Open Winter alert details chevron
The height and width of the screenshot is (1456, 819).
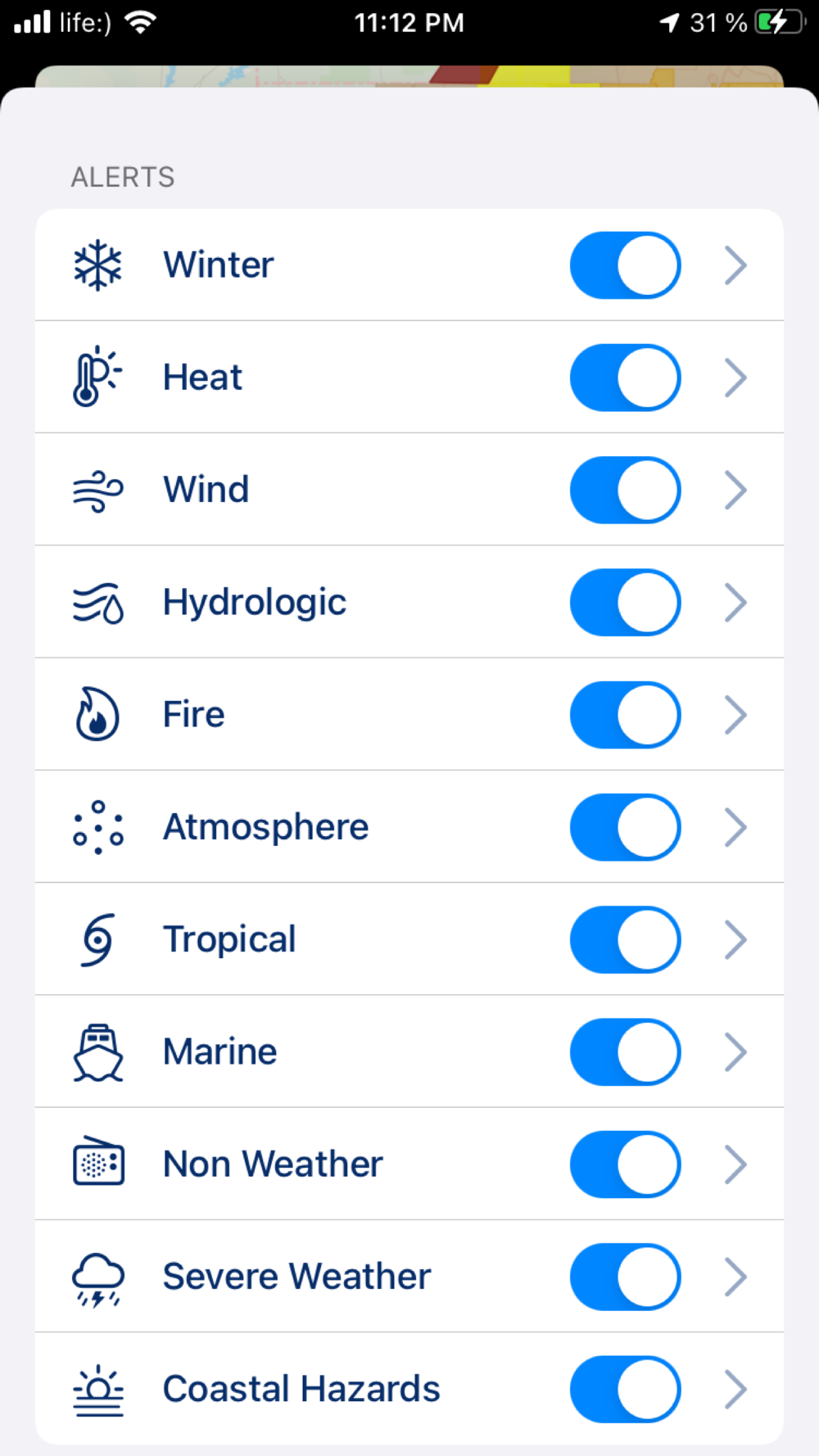(x=735, y=265)
